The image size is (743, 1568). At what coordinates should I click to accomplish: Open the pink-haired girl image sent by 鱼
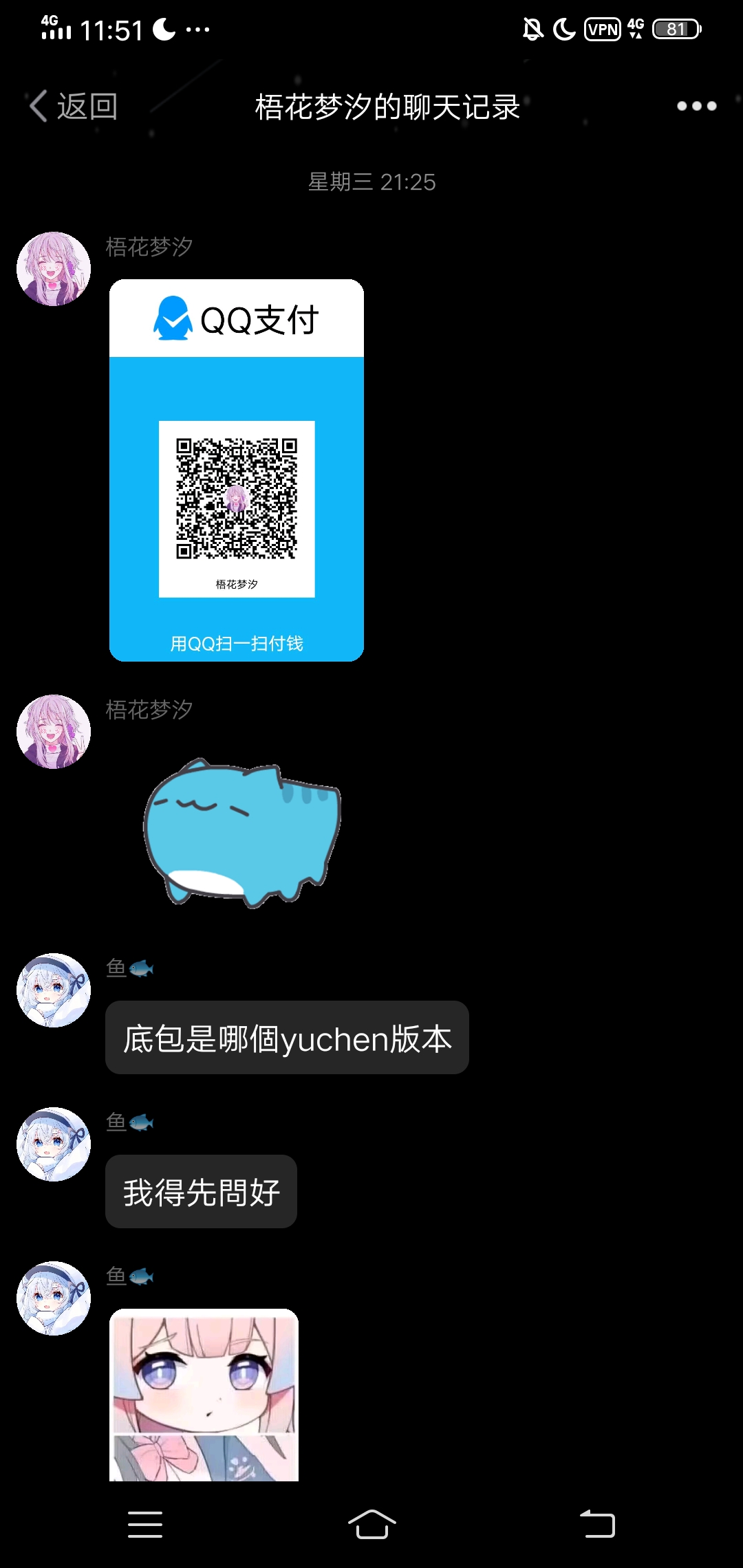click(x=204, y=1396)
